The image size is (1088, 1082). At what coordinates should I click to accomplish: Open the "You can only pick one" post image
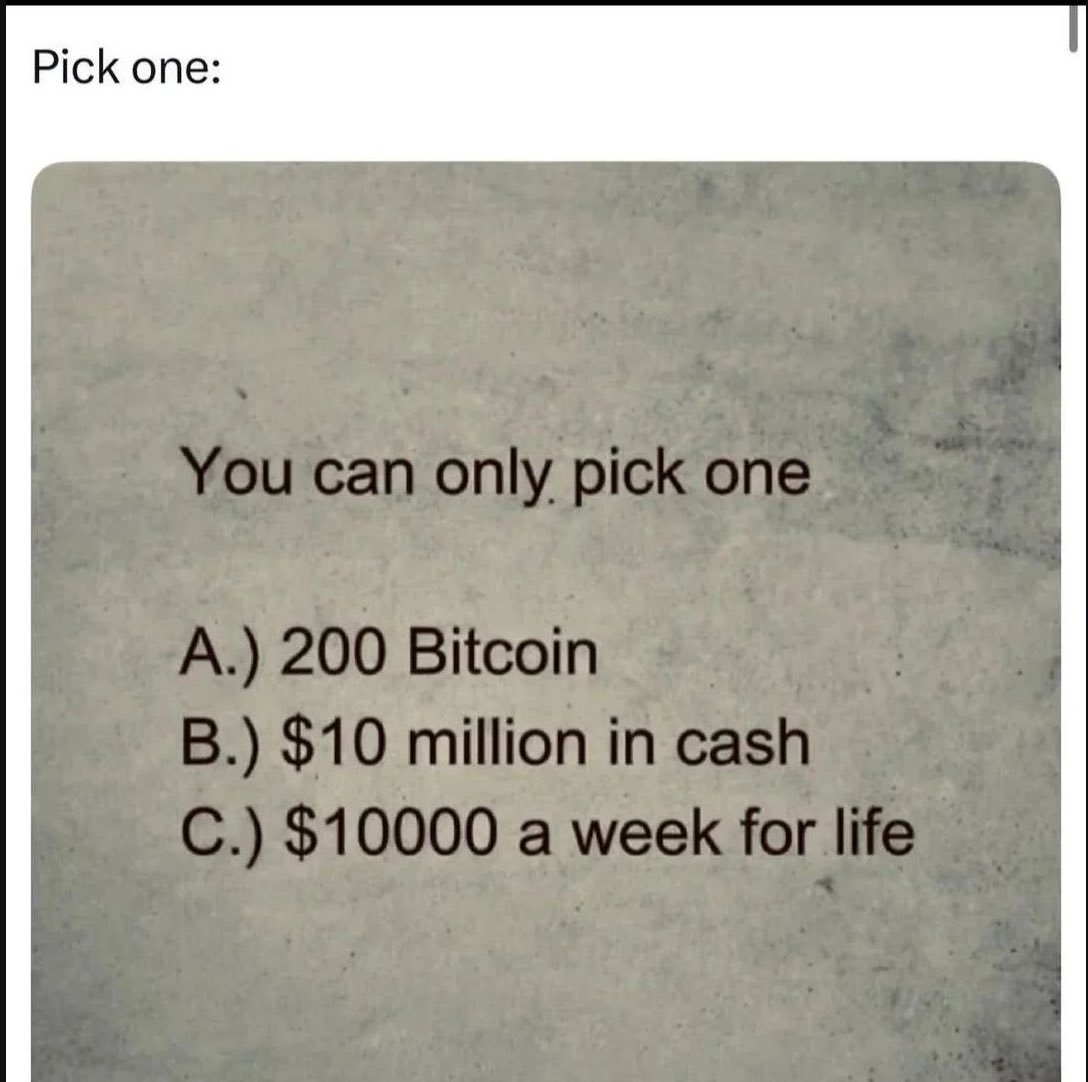(x=545, y=620)
